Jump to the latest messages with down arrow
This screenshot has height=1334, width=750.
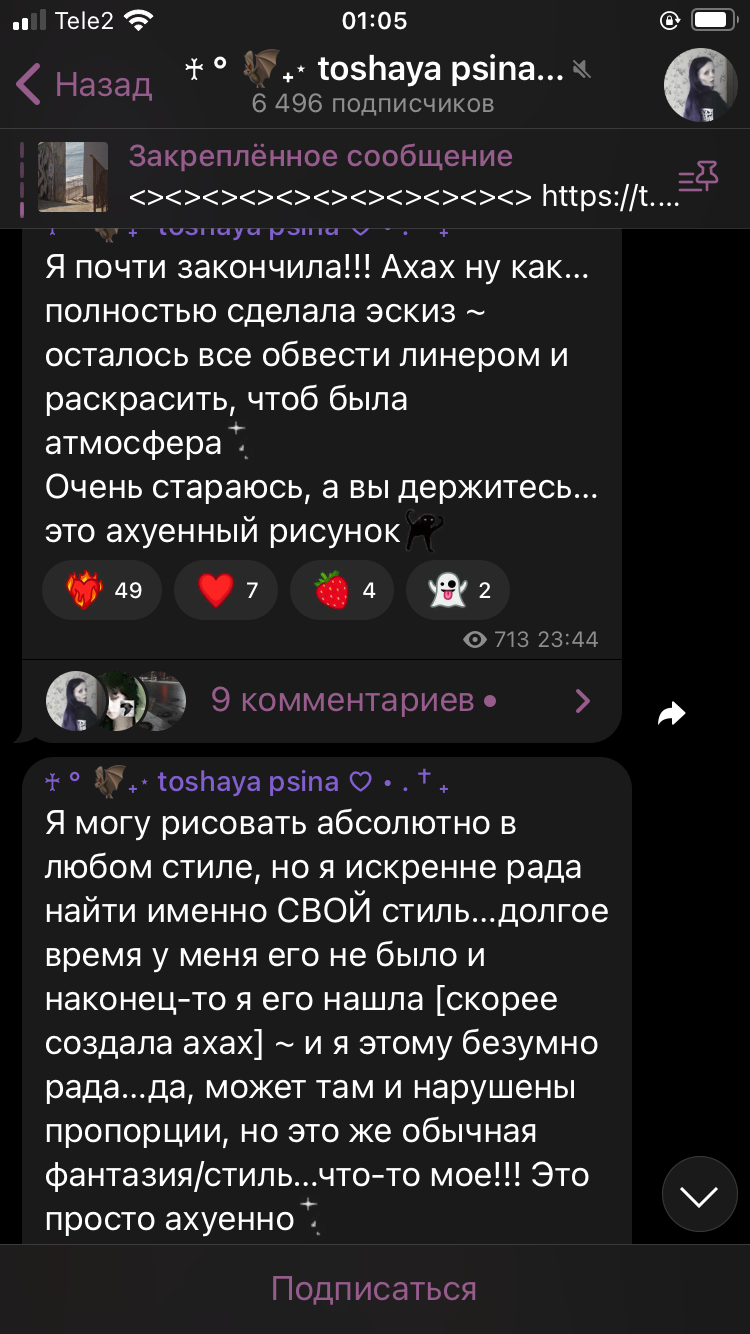click(699, 1194)
